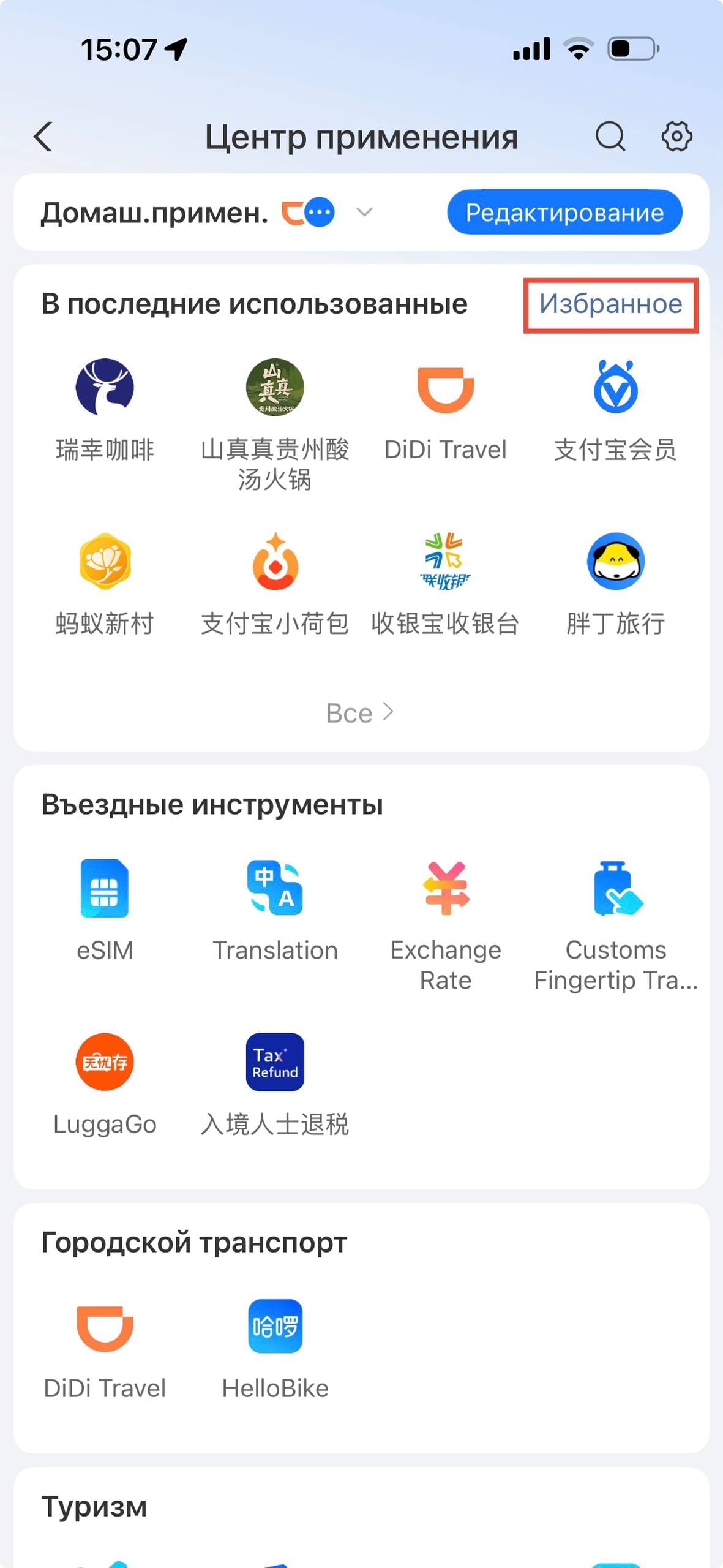Tap the Редактирование button
The height and width of the screenshot is (1568, 723).
point(564,213)
